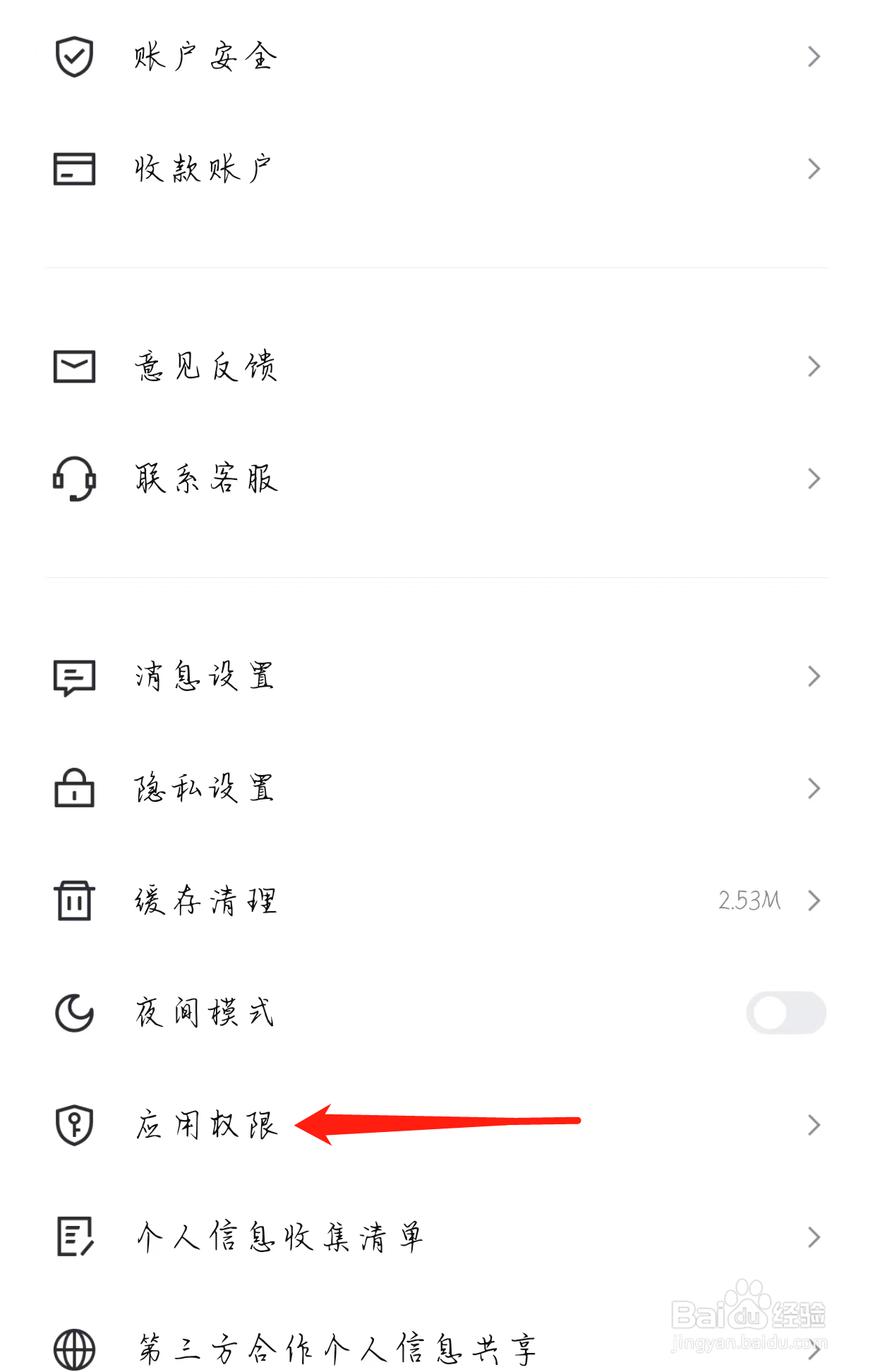
Task: Open 账户安全 settings
Action: point(437,56)
